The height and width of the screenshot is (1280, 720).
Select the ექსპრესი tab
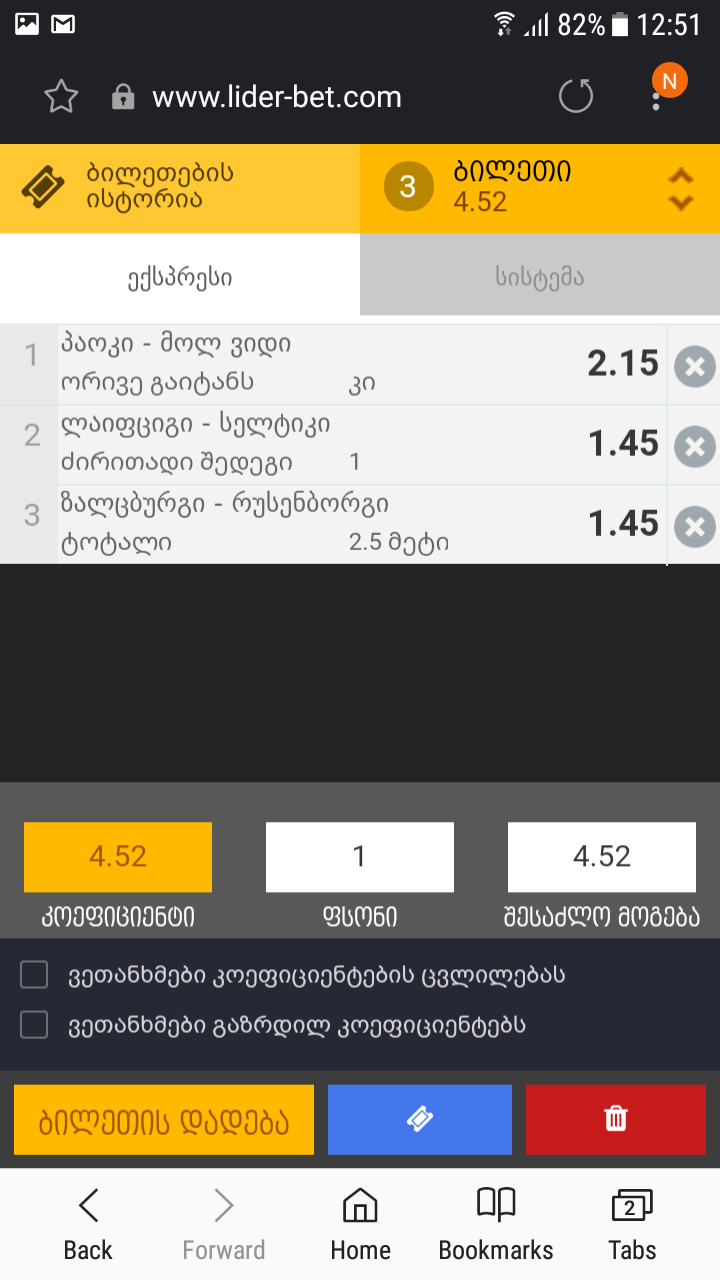(x=180, y=277)
